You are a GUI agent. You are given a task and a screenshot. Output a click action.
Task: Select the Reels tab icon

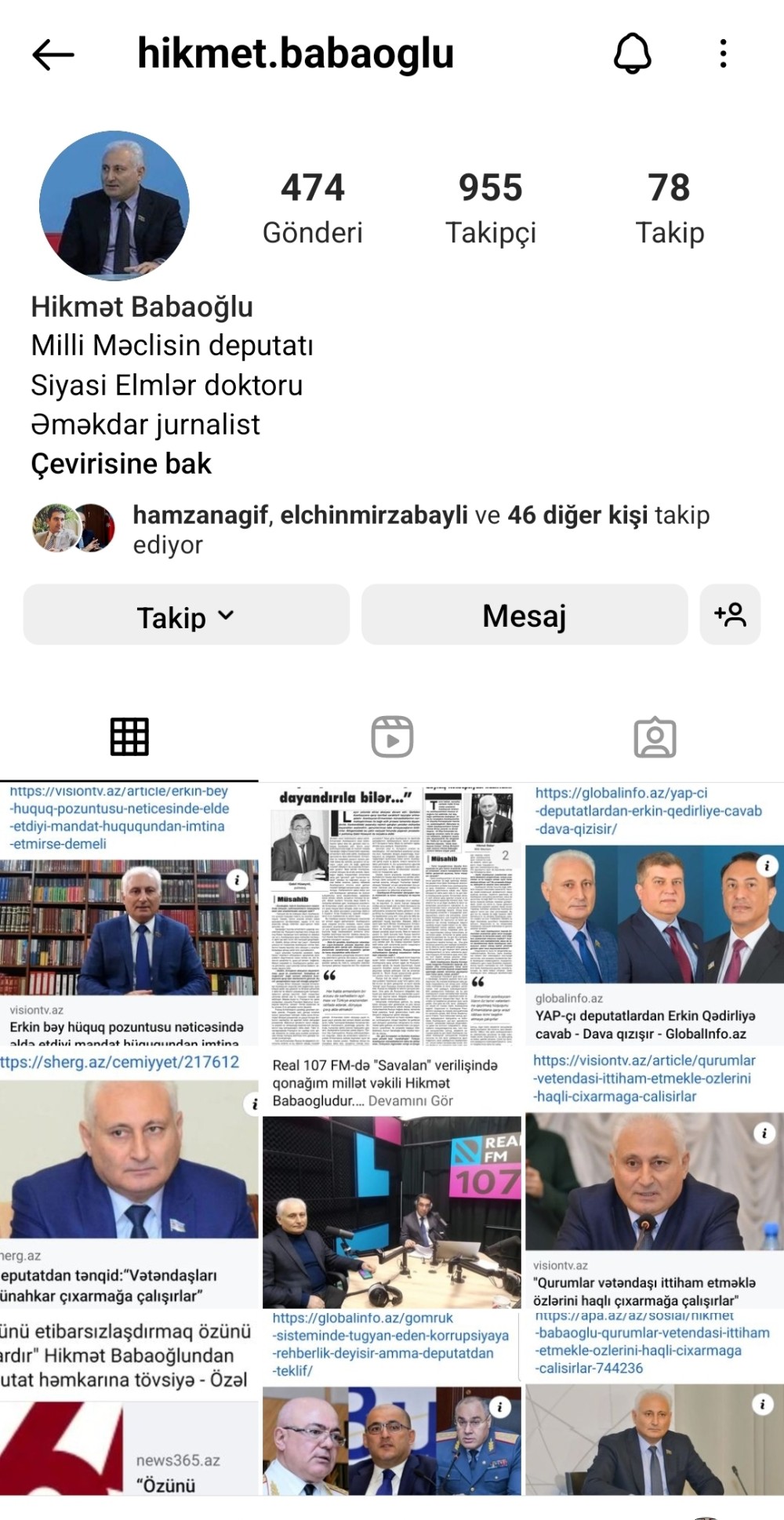[392, 736]
